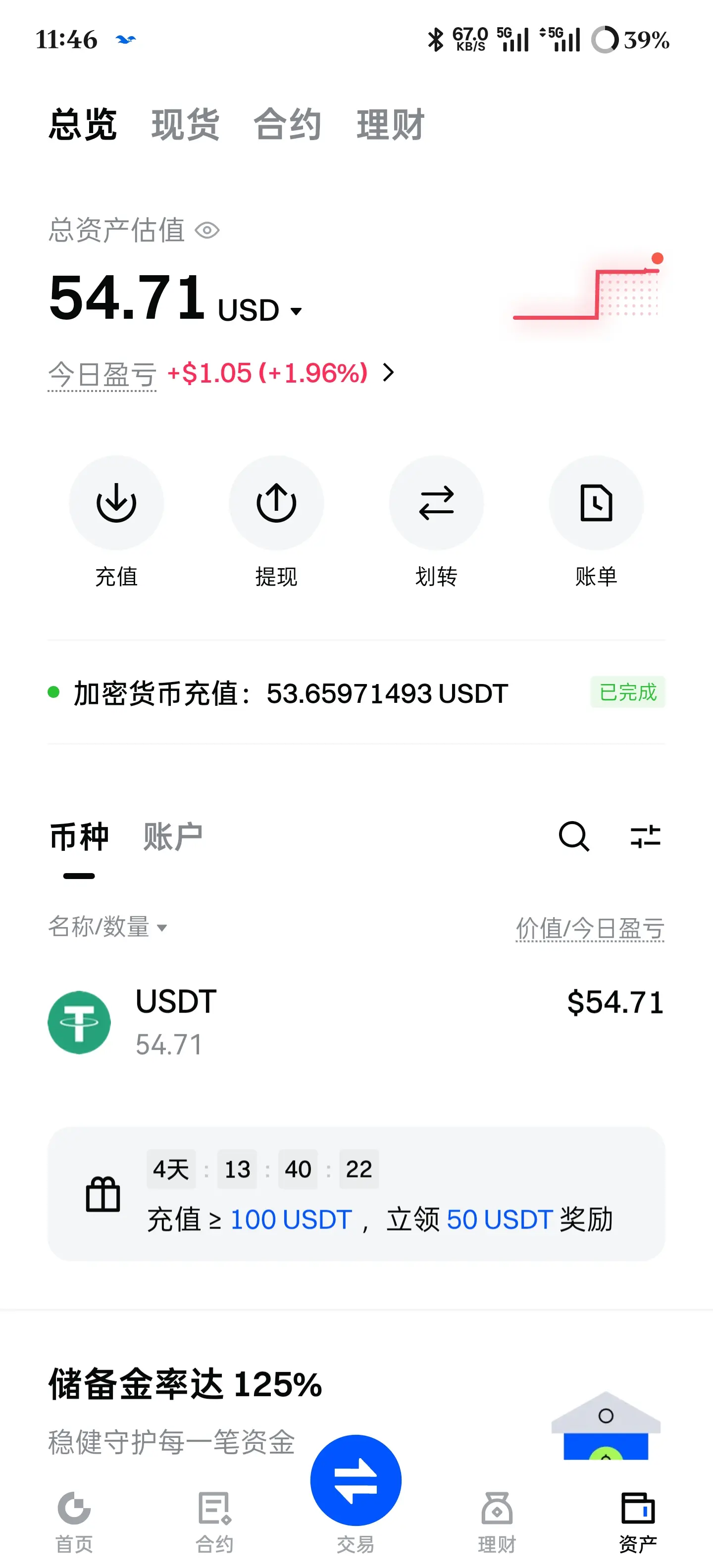Switch to the 现货 tab
Screen dimensions: 713x1568
[185, 125]
